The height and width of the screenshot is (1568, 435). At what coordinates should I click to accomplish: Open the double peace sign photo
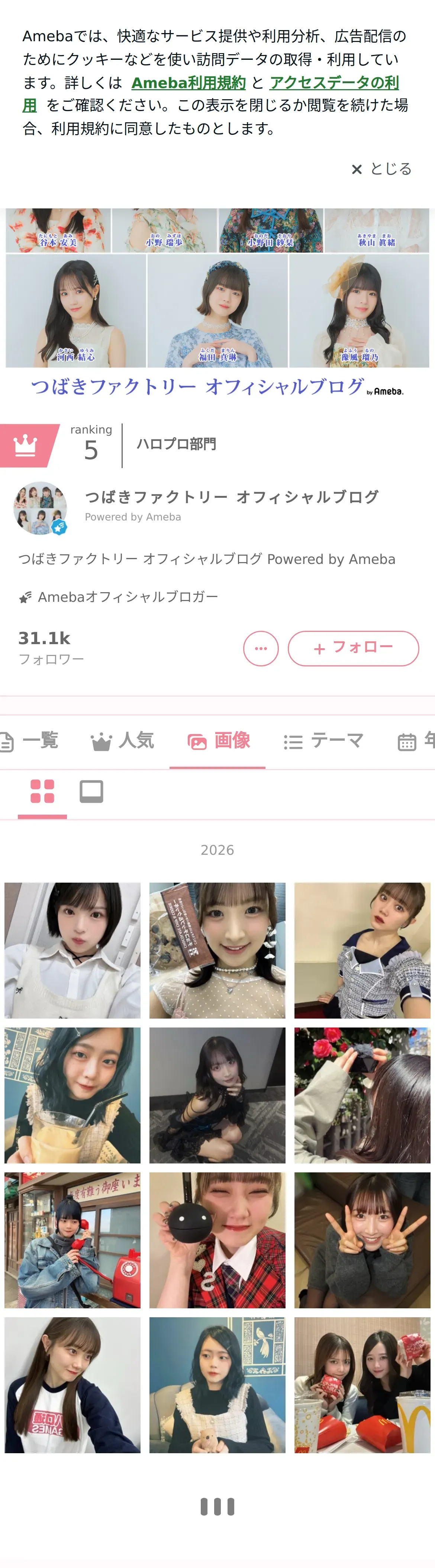pyautogui.click(x=362, y=1240)
